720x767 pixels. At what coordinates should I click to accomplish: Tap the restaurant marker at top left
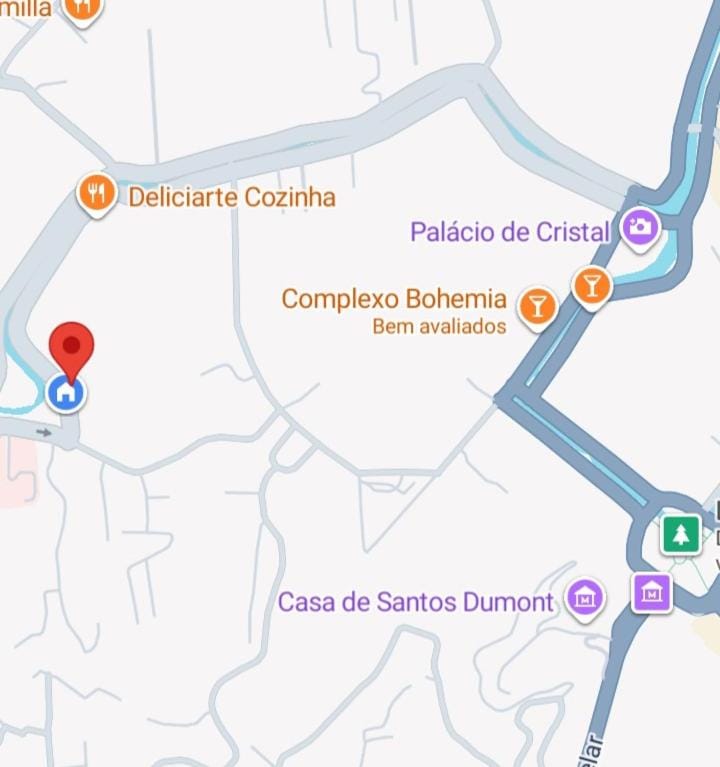click(x=82, y=8)
